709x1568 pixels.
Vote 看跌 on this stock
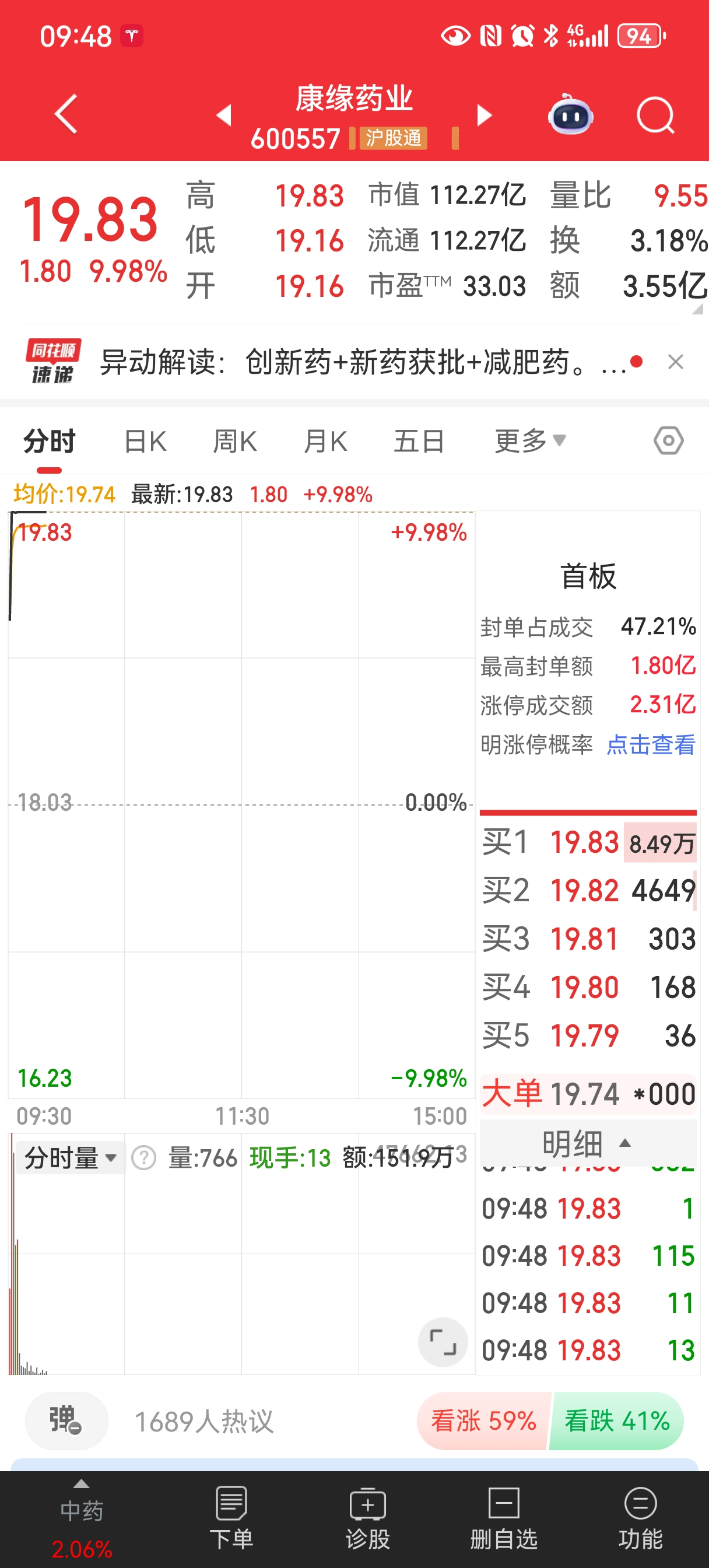click(616, 1422)
